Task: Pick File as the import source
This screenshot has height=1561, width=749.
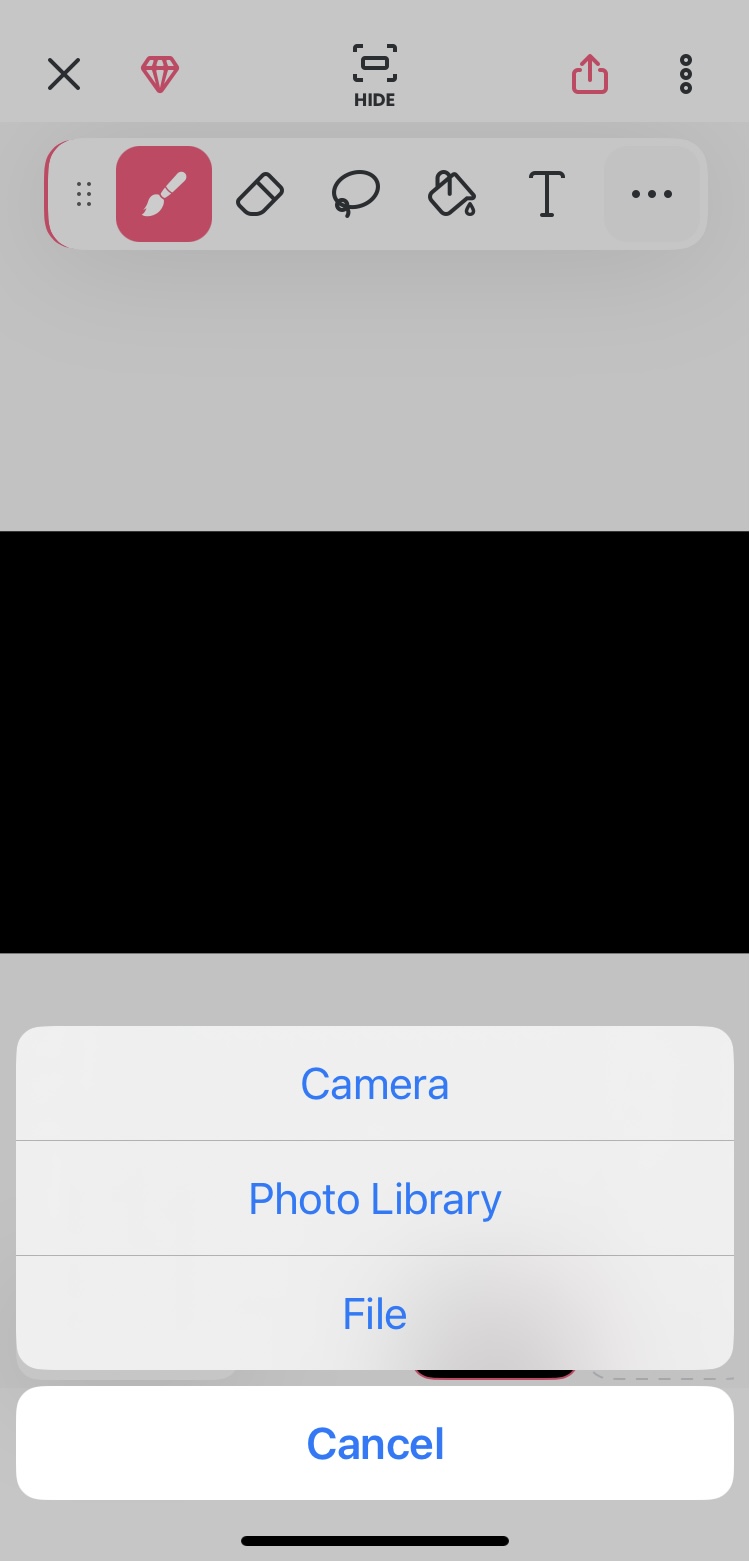Action: pyautogui.click(x=374, y=1313)
